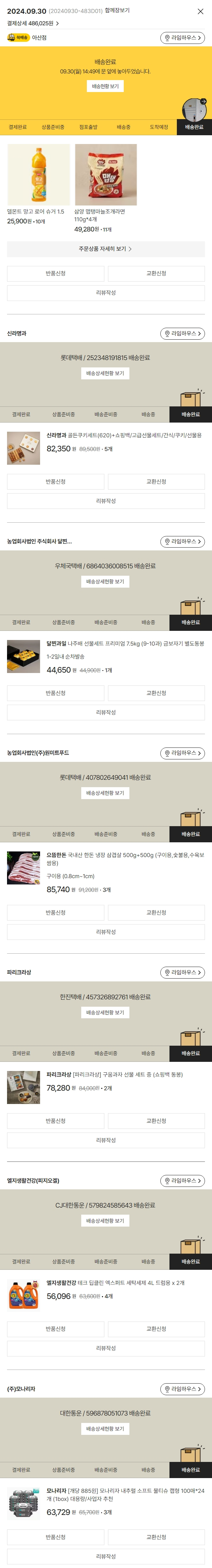Image resolution: width=212 pixels, height=1568 pixels.
Task: Request a return for the 아산점 order
Action: coord(56,274)
